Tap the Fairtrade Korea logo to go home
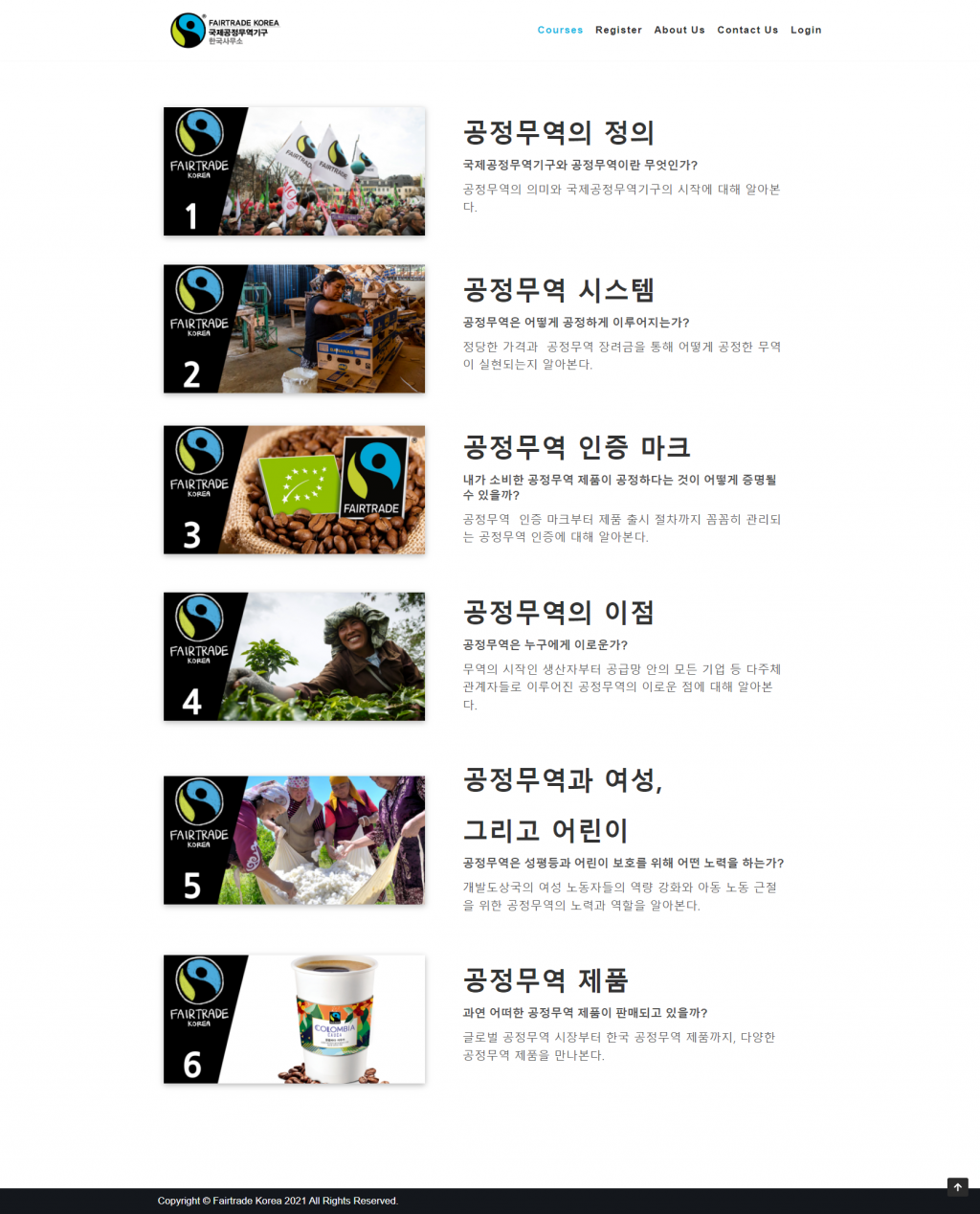The width and height of the screenshot is (980, 1214). coord(225,31)
